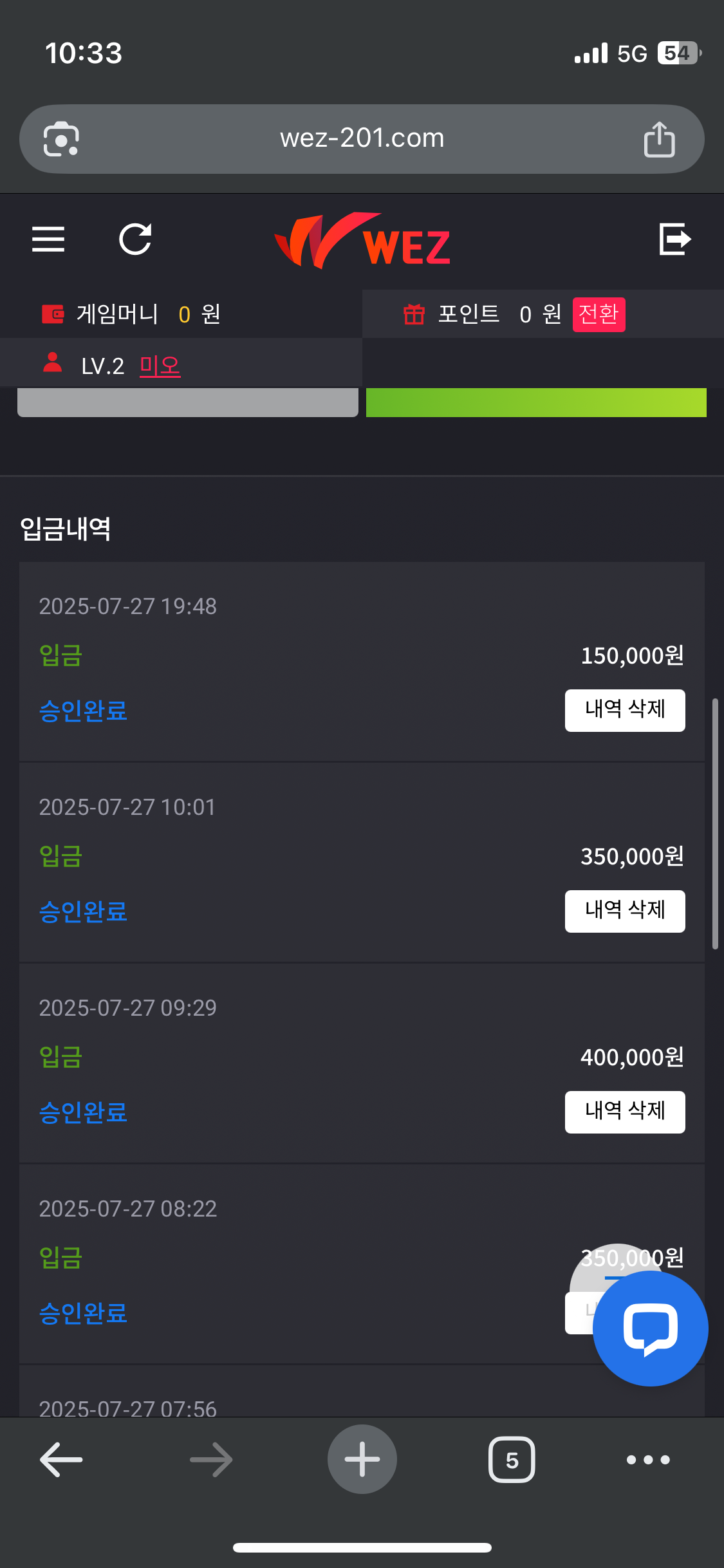Log out using the exit icon

675,239
